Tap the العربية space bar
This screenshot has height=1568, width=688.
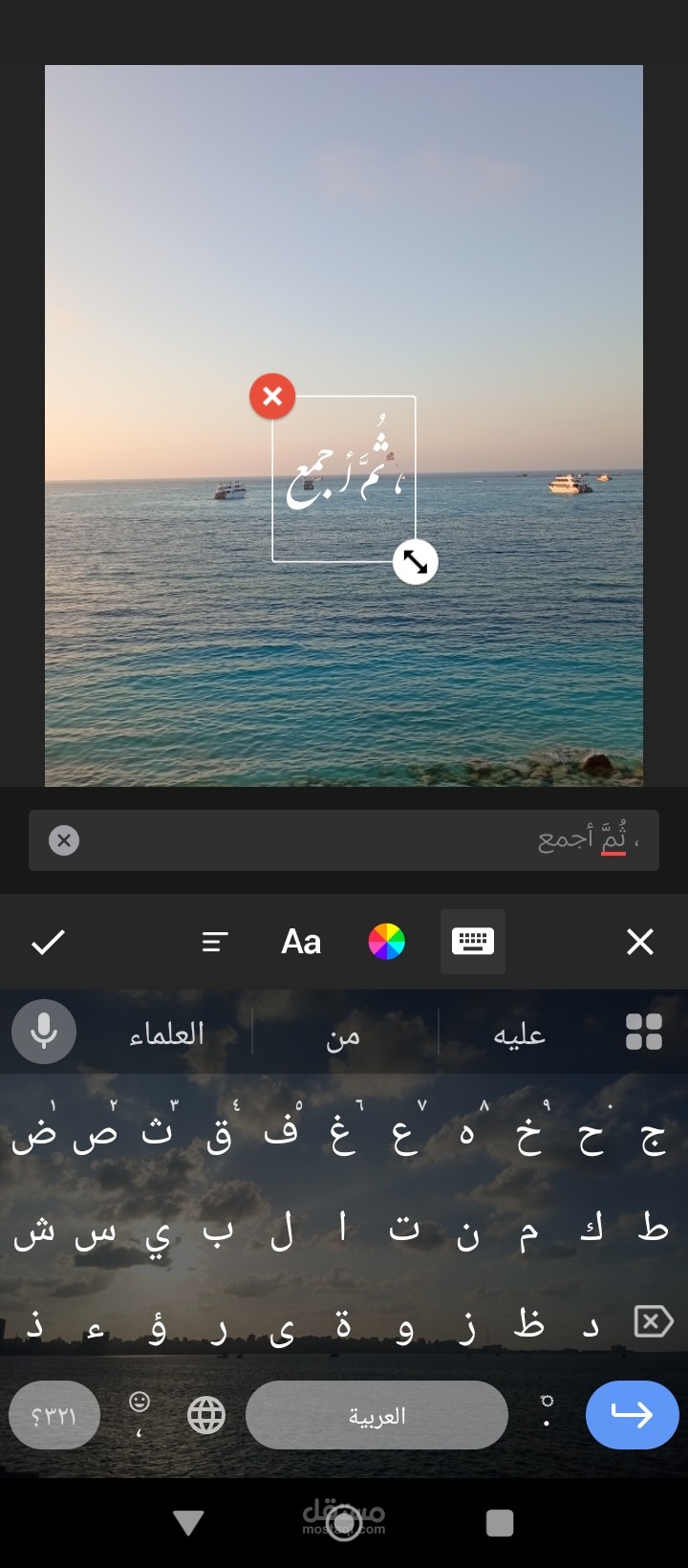pos(376,1415)
